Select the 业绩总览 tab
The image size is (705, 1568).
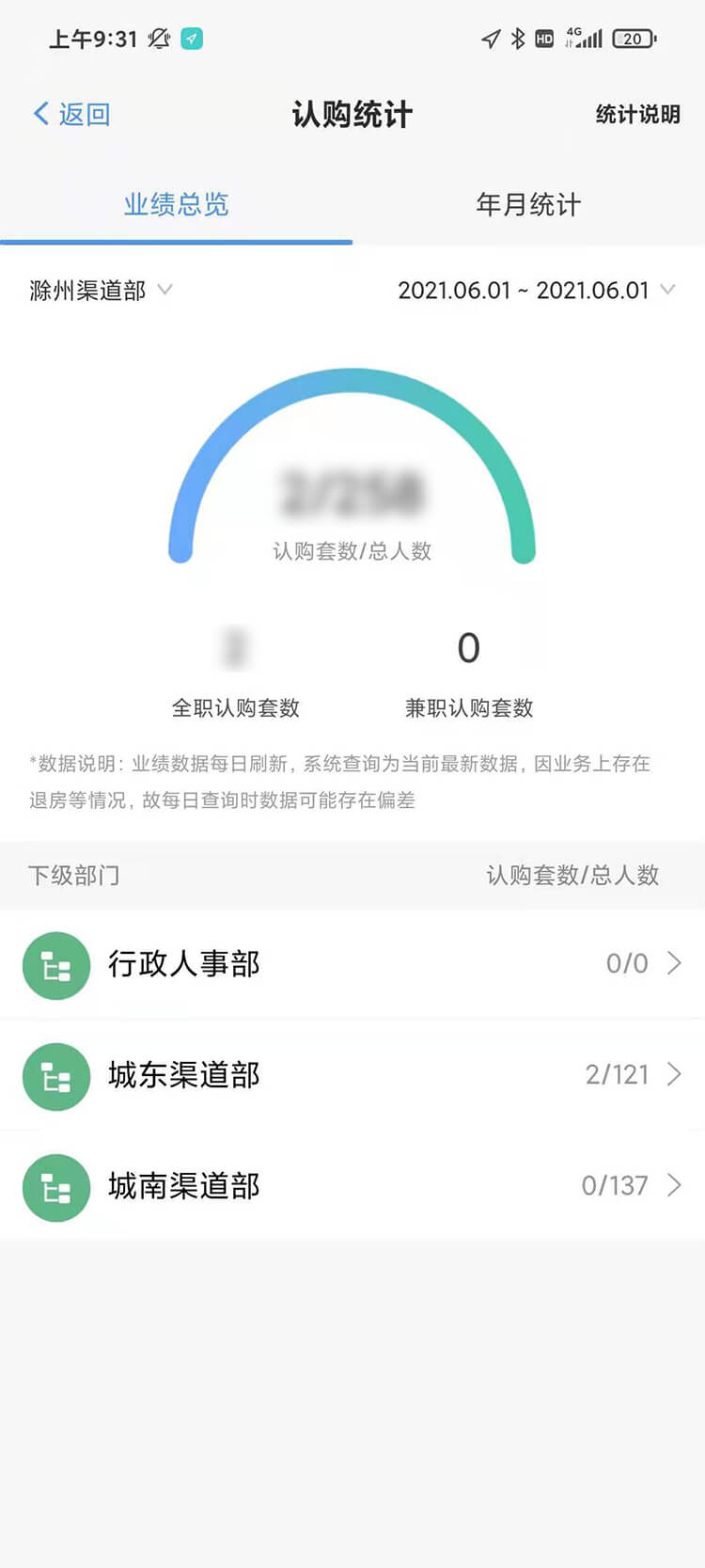176,204
